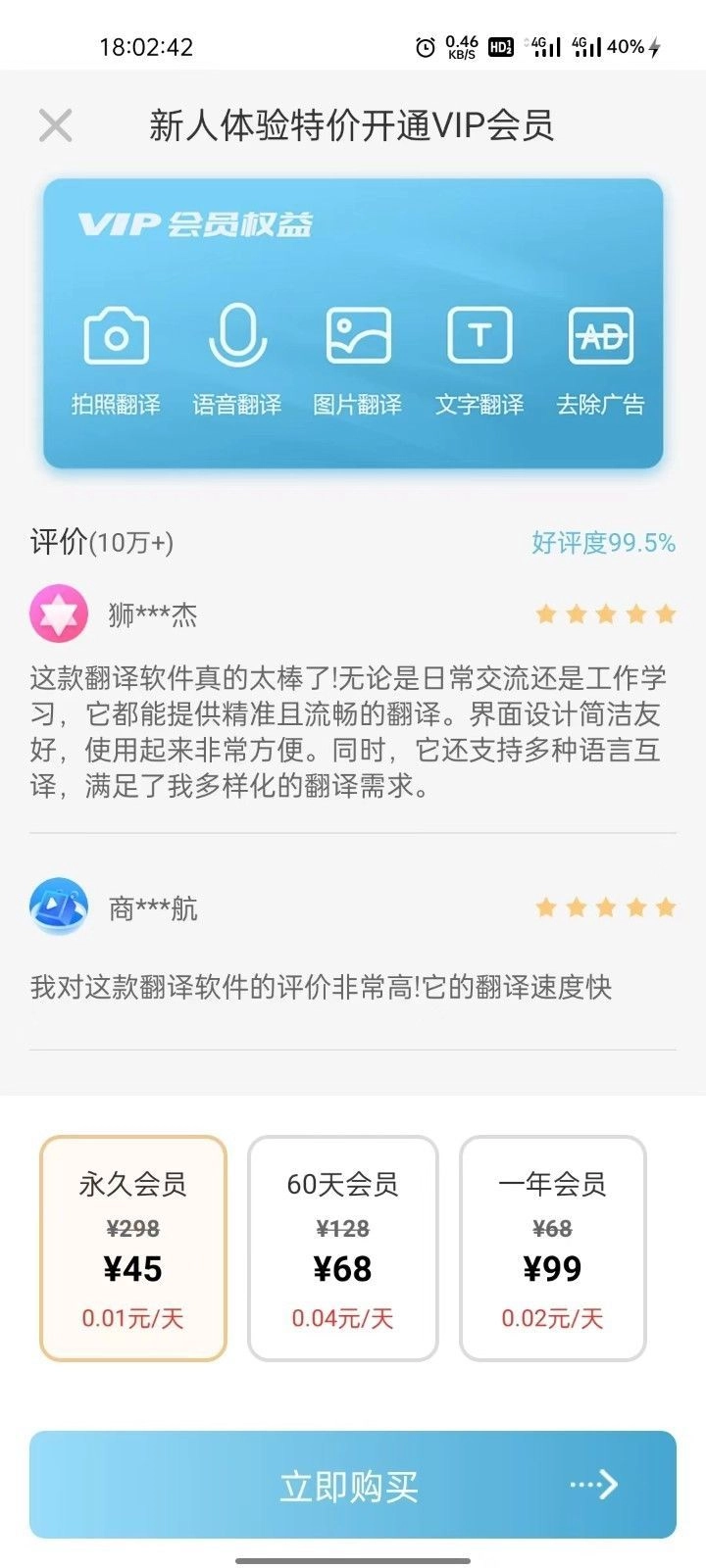Close the VIP membership purchase page
This screenshot has height=1568, width=706.
[x=55, y=125]
